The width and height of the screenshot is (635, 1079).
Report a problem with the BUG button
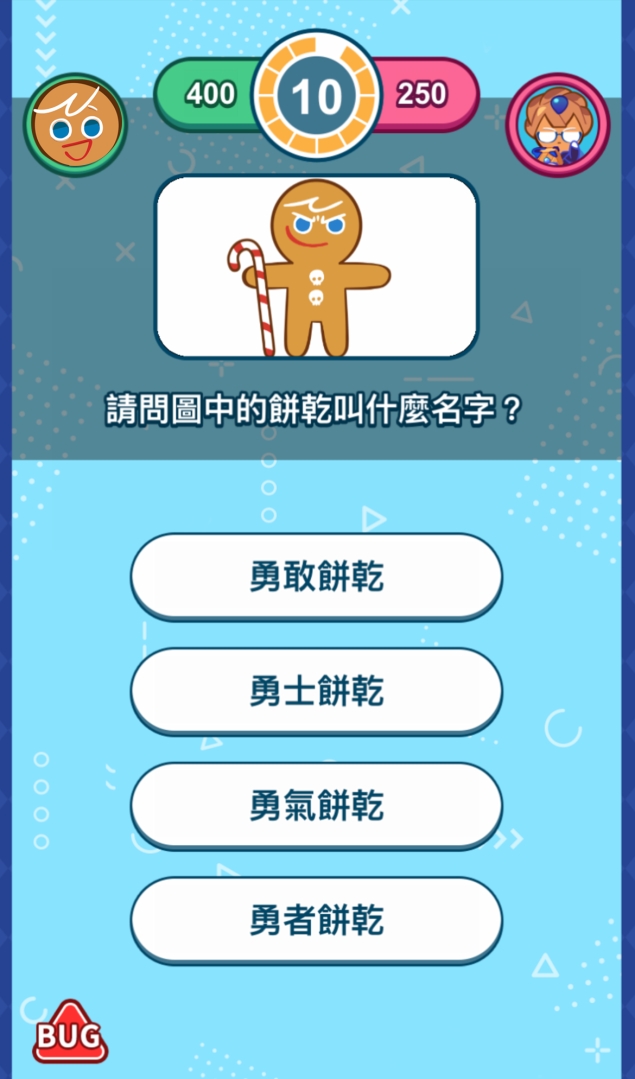click(70, 1033)
